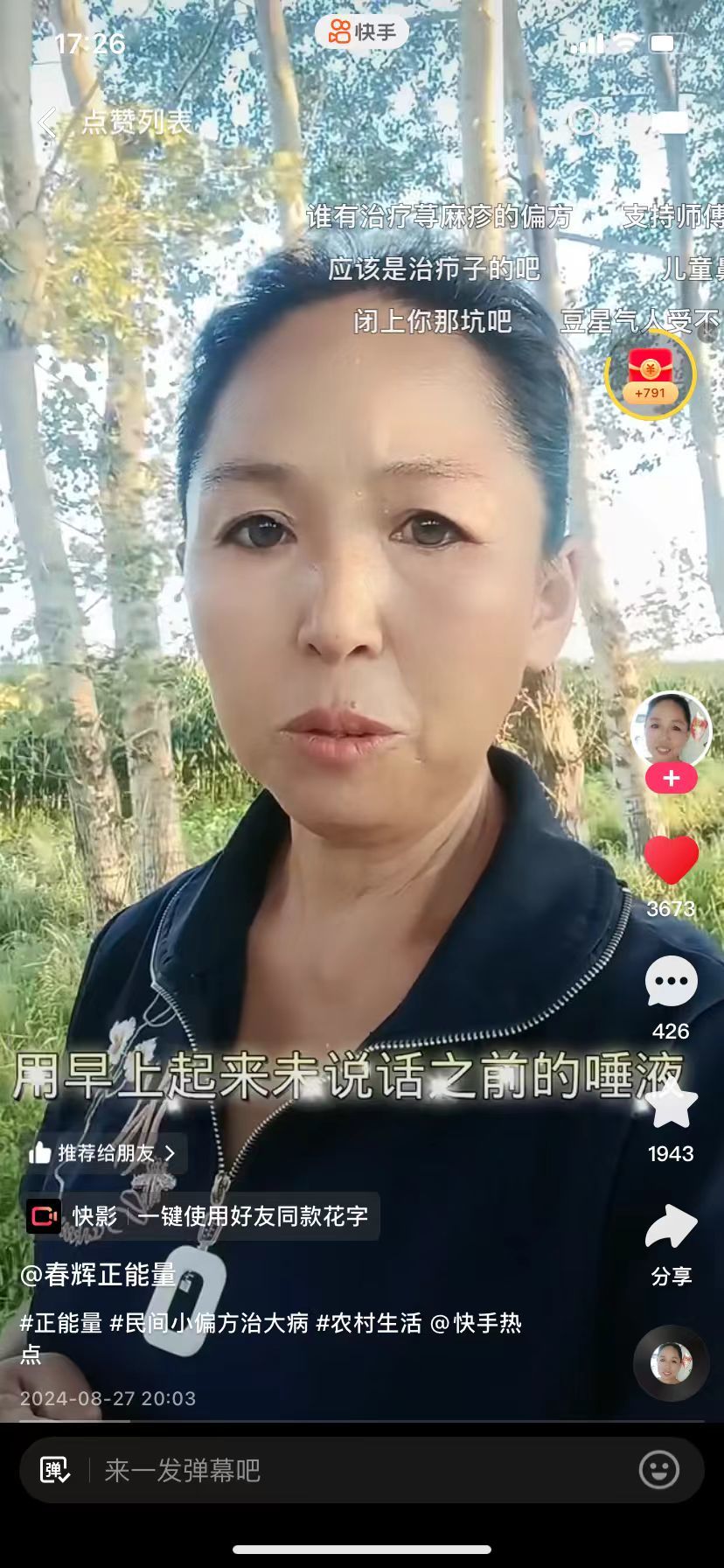
Task: Toggle the 弹 danmaku switch
Action: 55,1470
